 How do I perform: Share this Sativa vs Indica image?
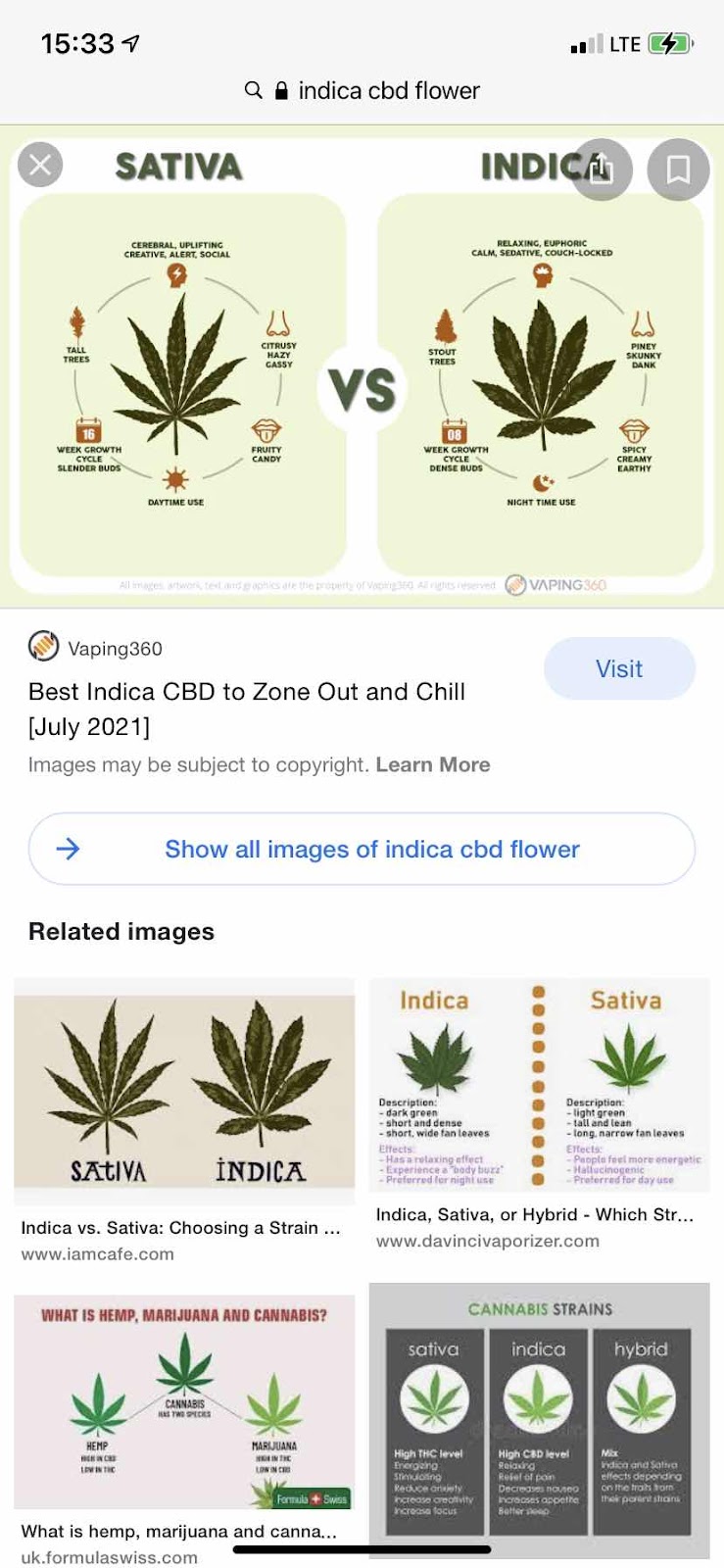coord(603,170)
